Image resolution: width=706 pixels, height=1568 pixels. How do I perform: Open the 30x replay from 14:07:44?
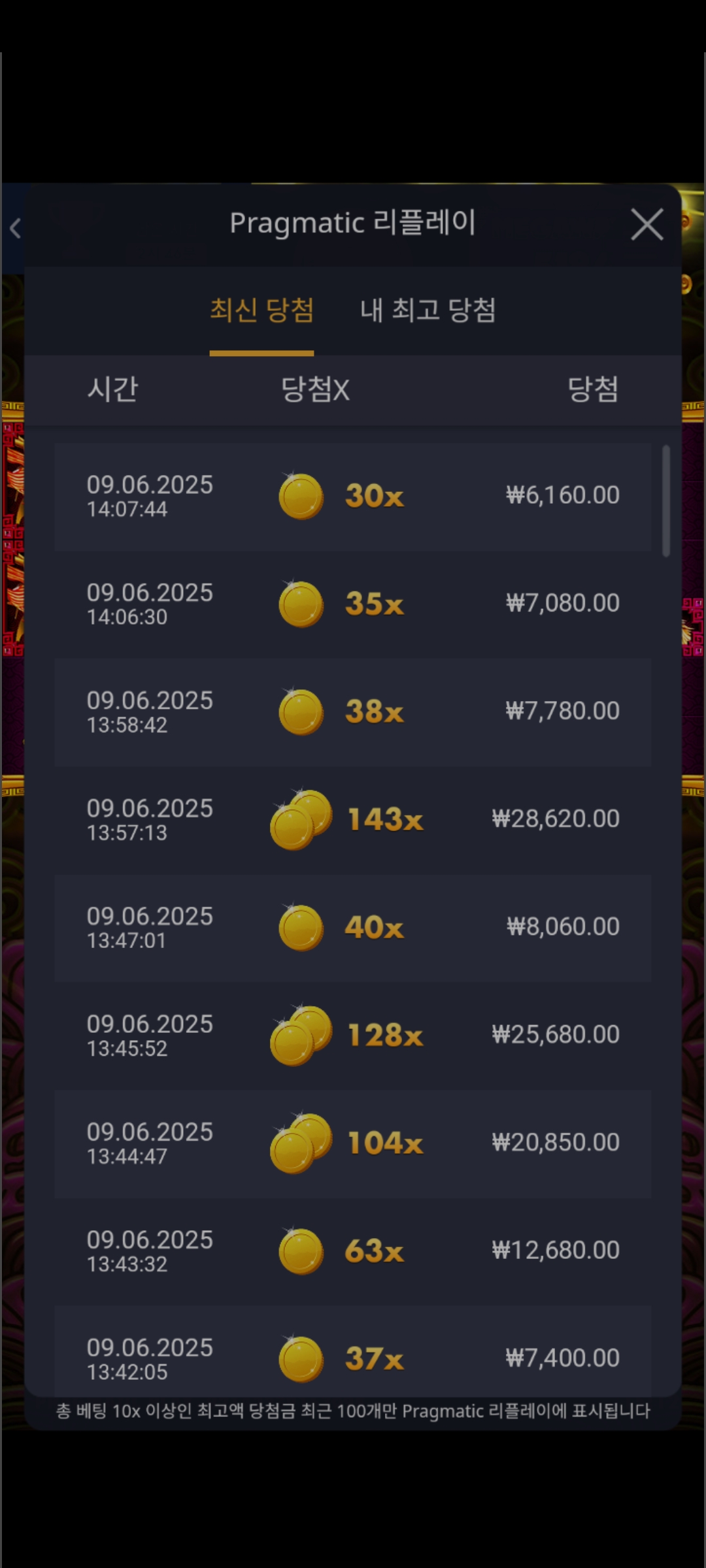click(x=353, y=497)
